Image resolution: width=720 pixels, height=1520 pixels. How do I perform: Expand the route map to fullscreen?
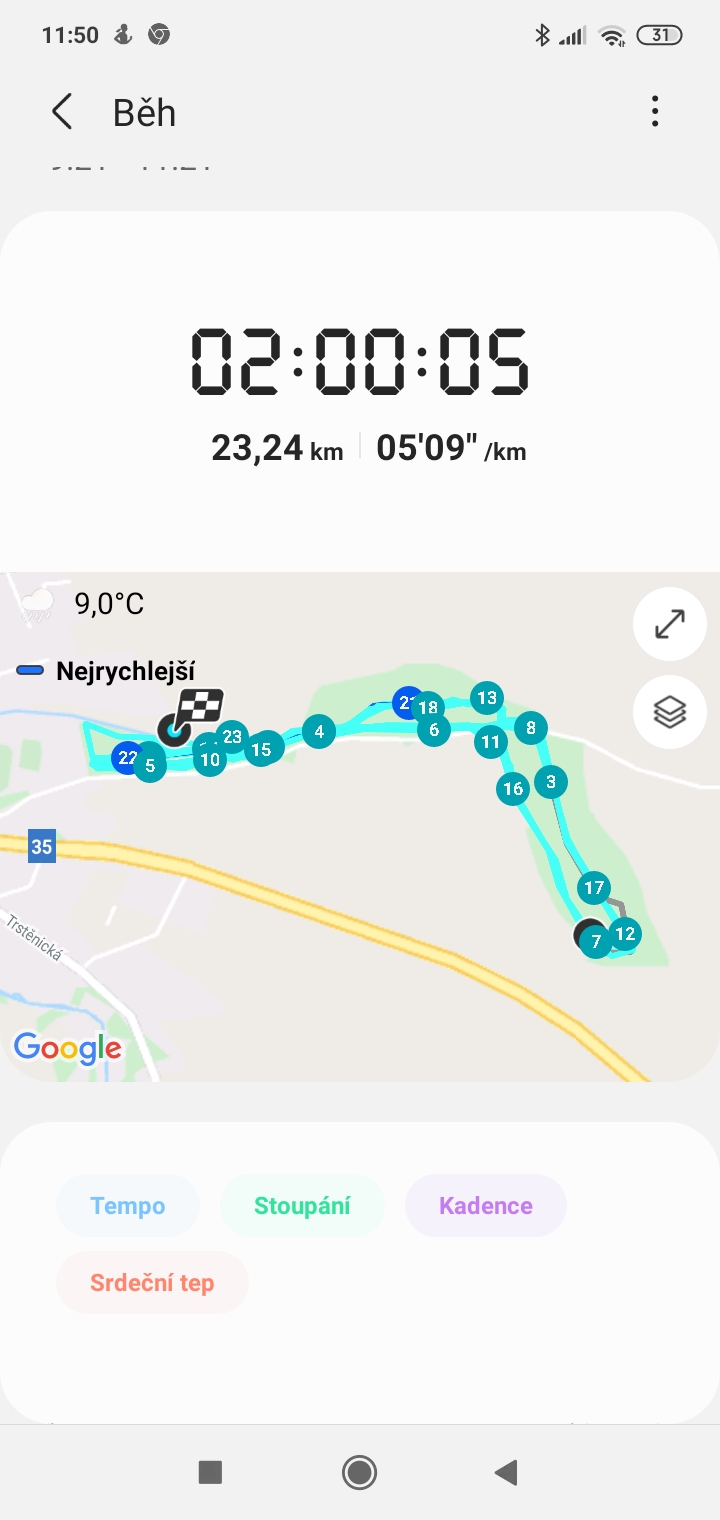[x=670, y=624]
